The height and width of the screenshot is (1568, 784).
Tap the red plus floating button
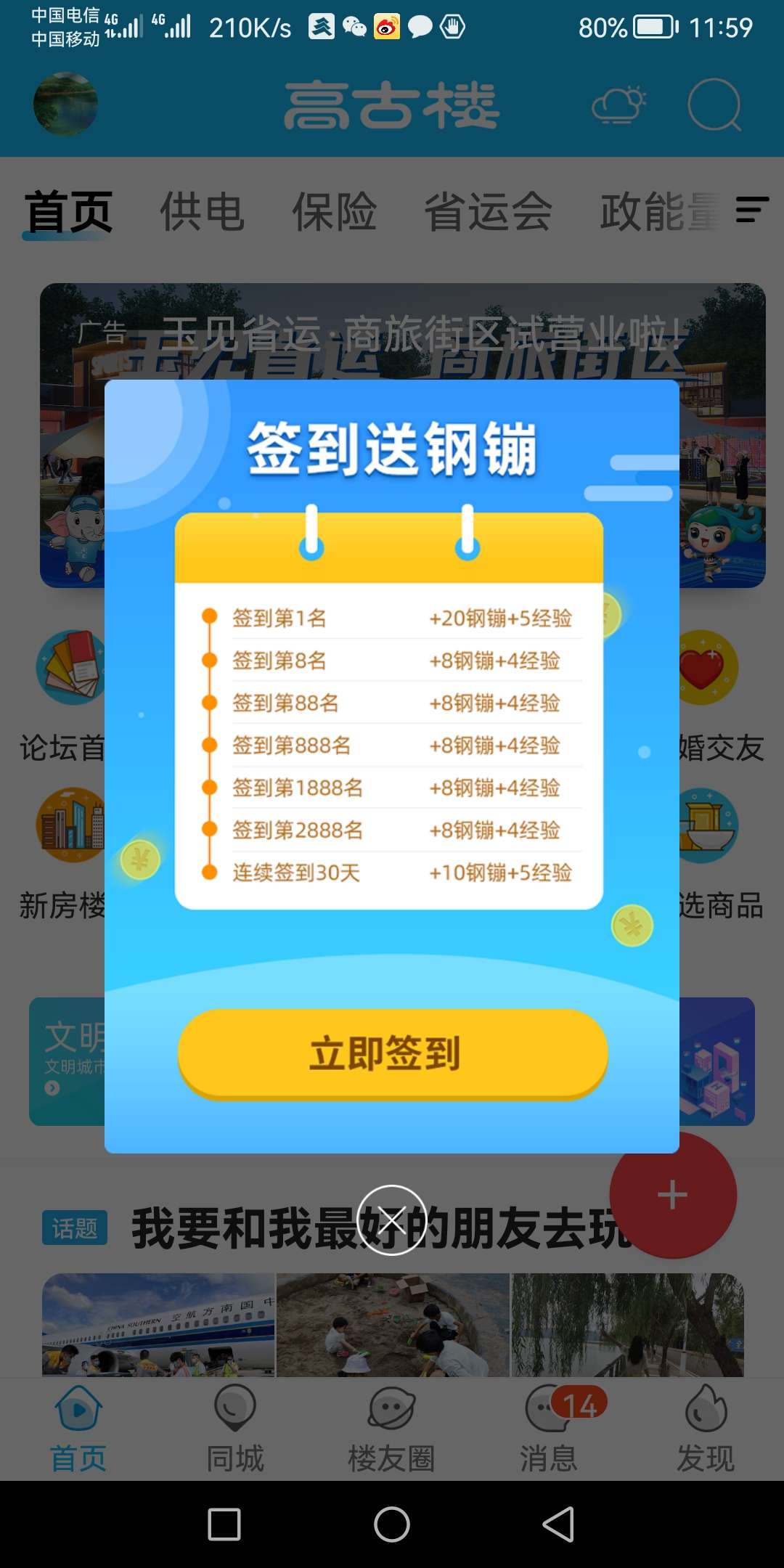pos(673,1195)
